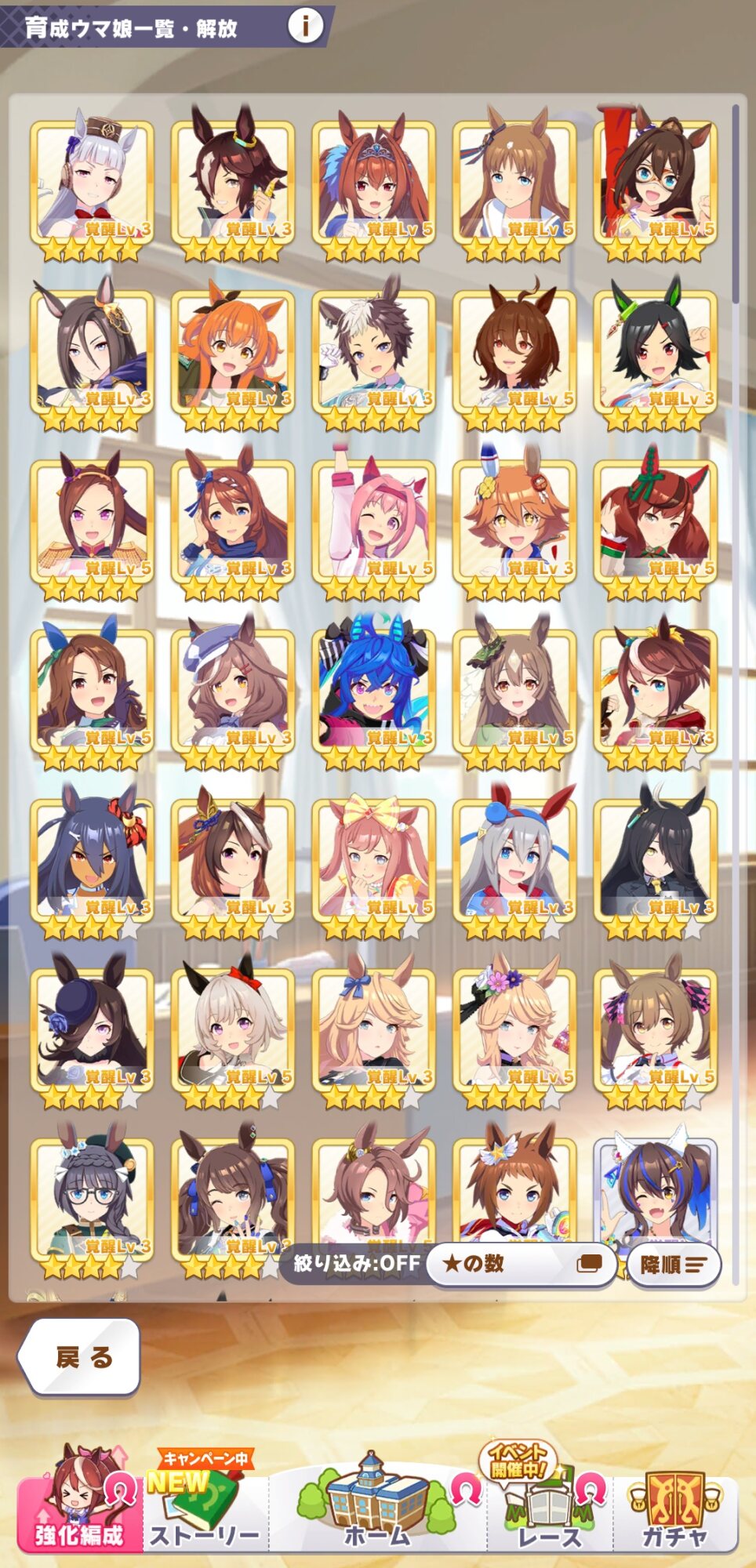Toggle the 降順 sort order button
Image resolution: width=756 pixels, height=1568 pixels.
[x=674, y=1264]
